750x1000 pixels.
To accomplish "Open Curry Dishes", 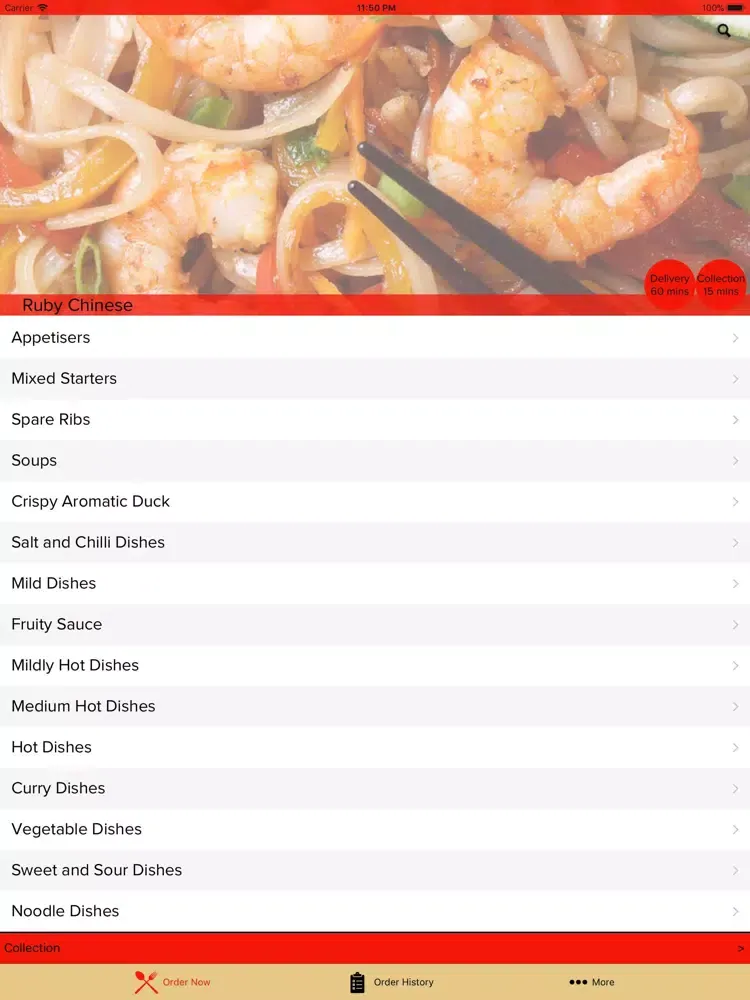I will point(375,789).
